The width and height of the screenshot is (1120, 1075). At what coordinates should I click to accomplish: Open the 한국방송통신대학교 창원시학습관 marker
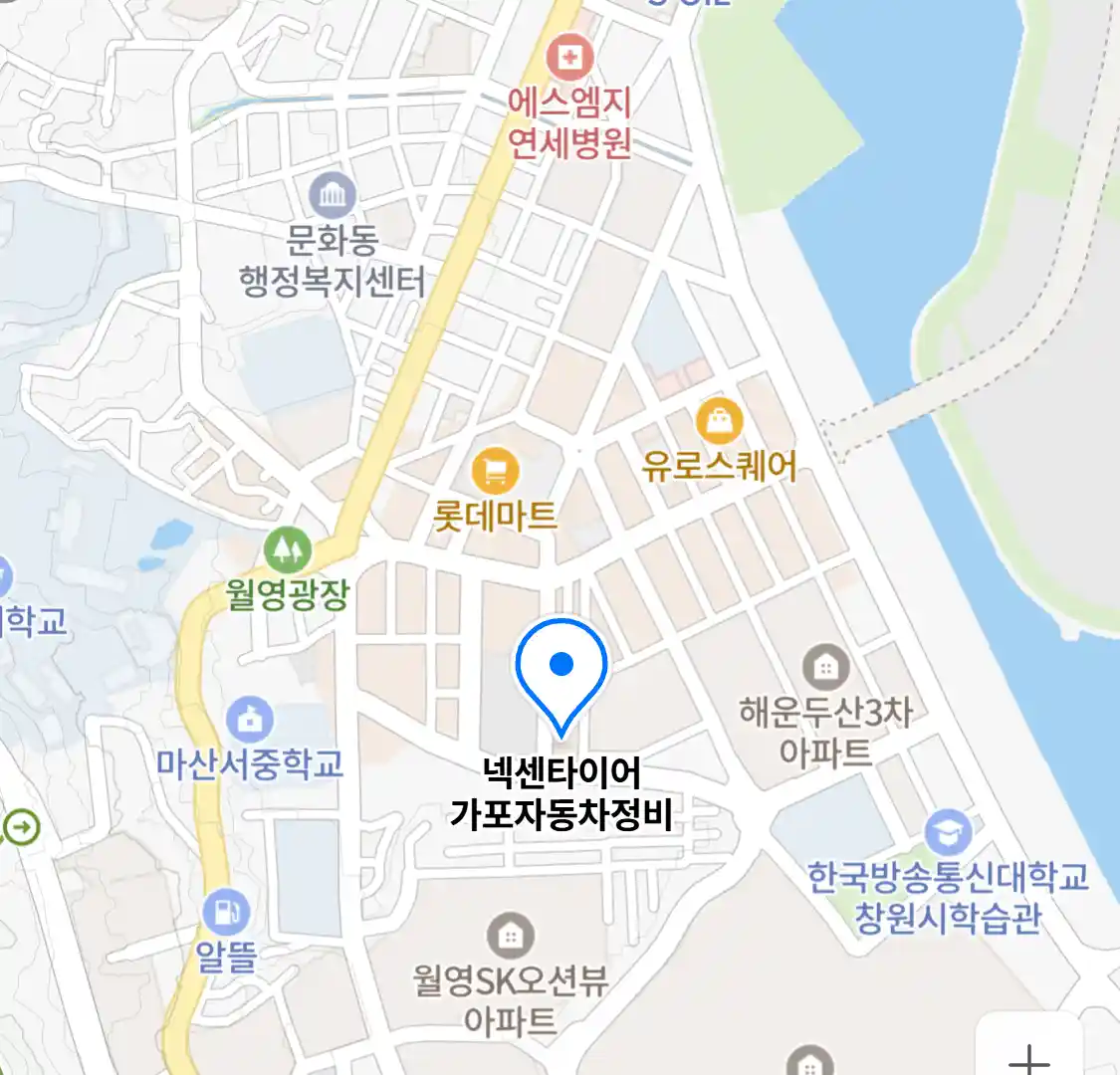[x=947, y=832]
